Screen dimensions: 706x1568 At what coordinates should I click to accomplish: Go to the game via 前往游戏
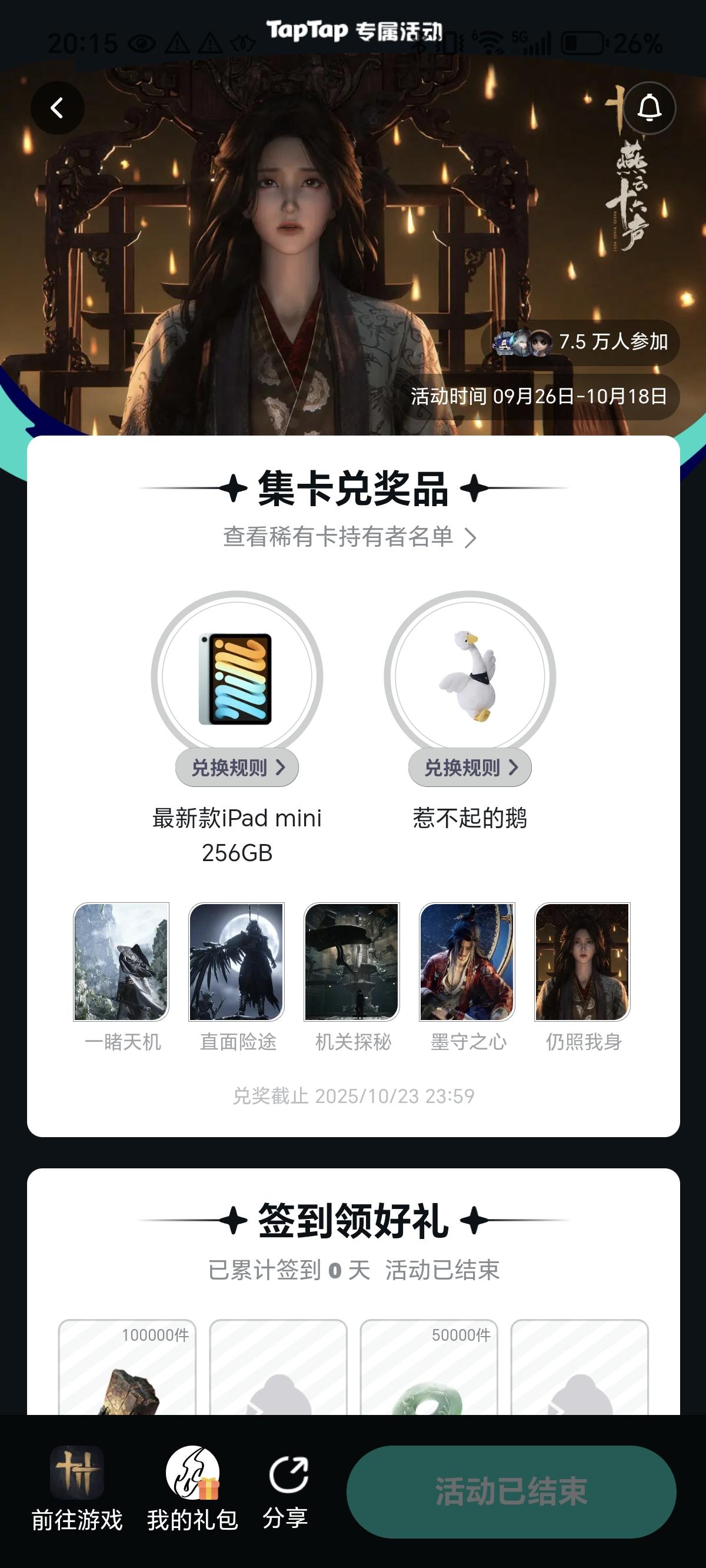point(76,1490)
